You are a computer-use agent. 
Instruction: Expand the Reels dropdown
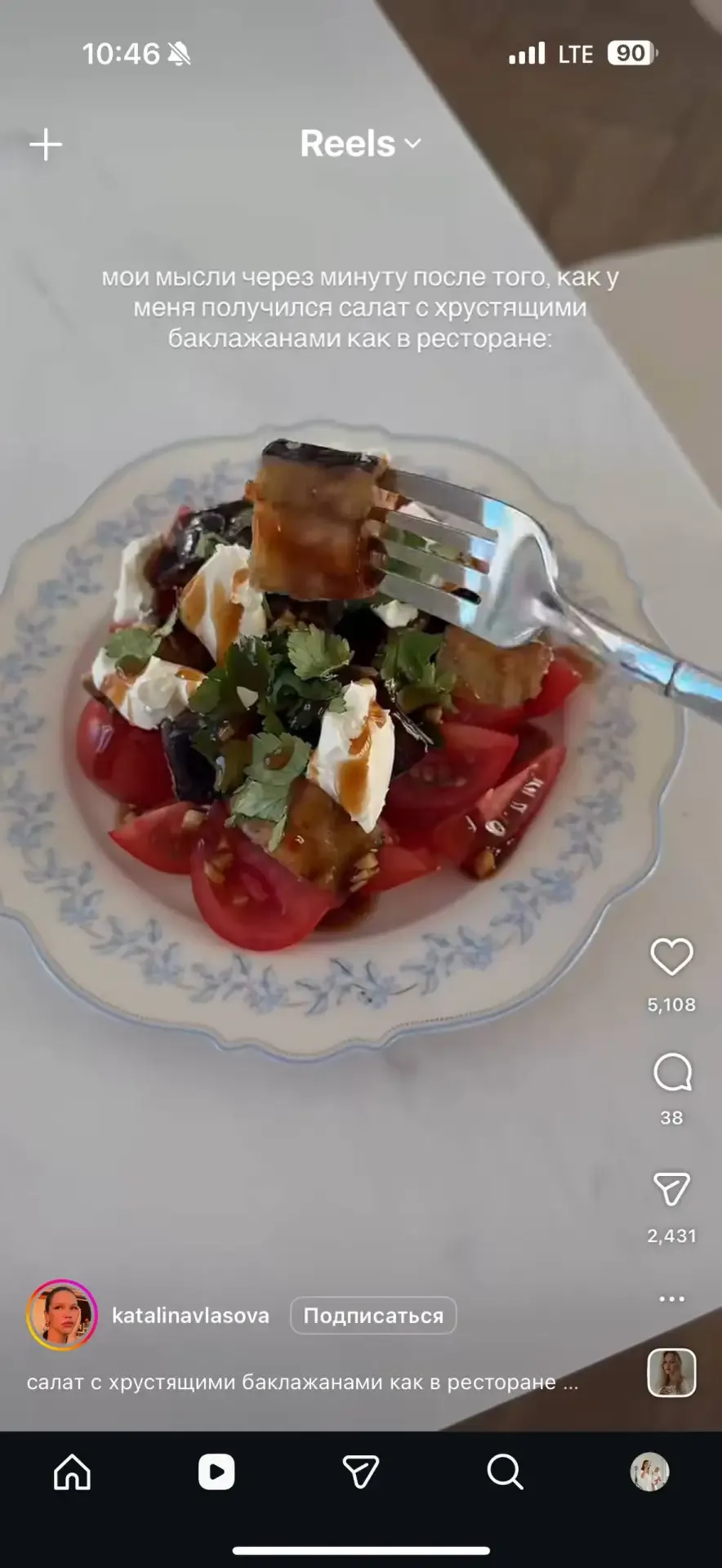(x=360, y=144)
